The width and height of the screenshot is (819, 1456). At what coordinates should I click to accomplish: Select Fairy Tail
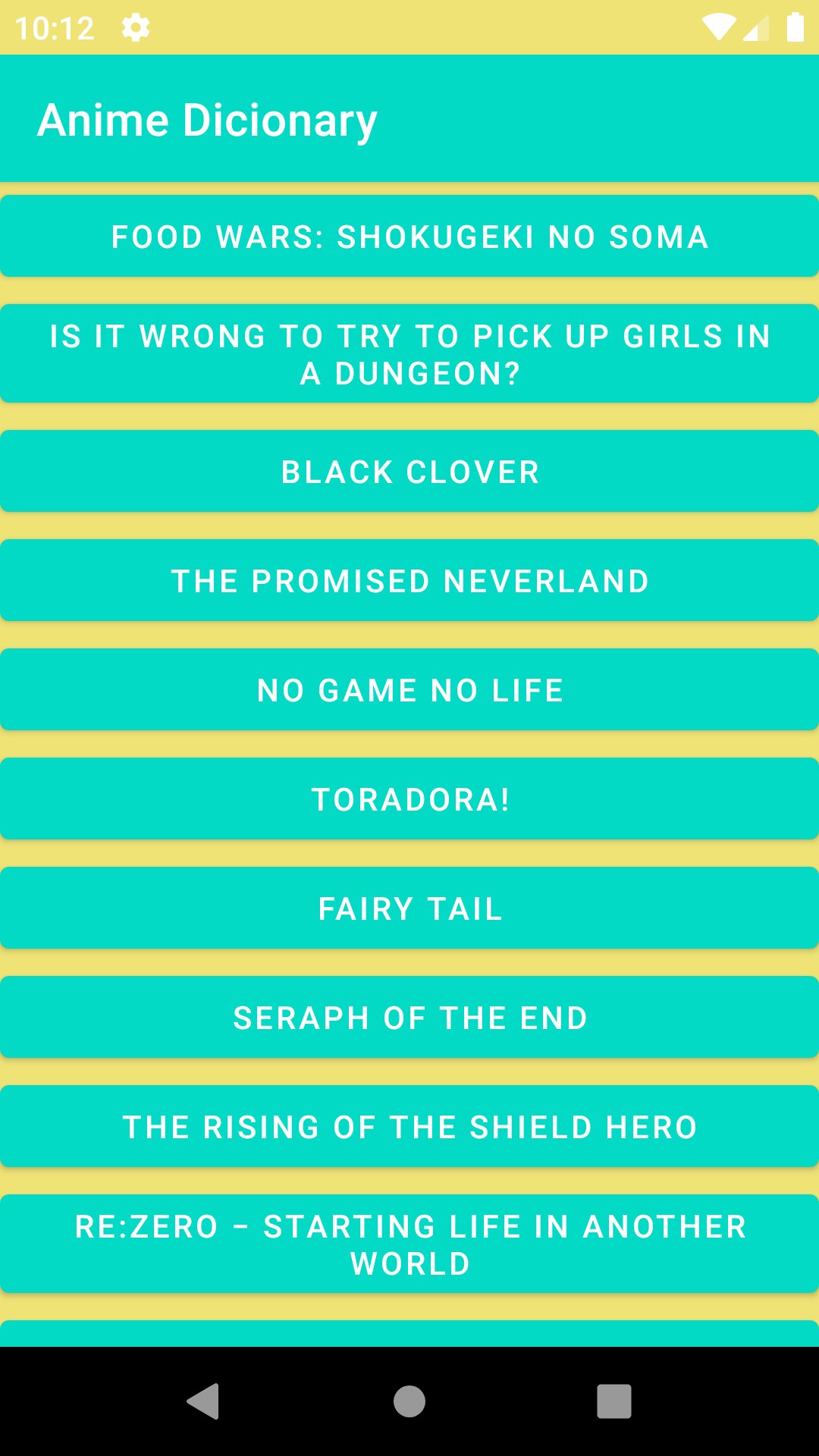pyautogui.click(x=409, y=908)
